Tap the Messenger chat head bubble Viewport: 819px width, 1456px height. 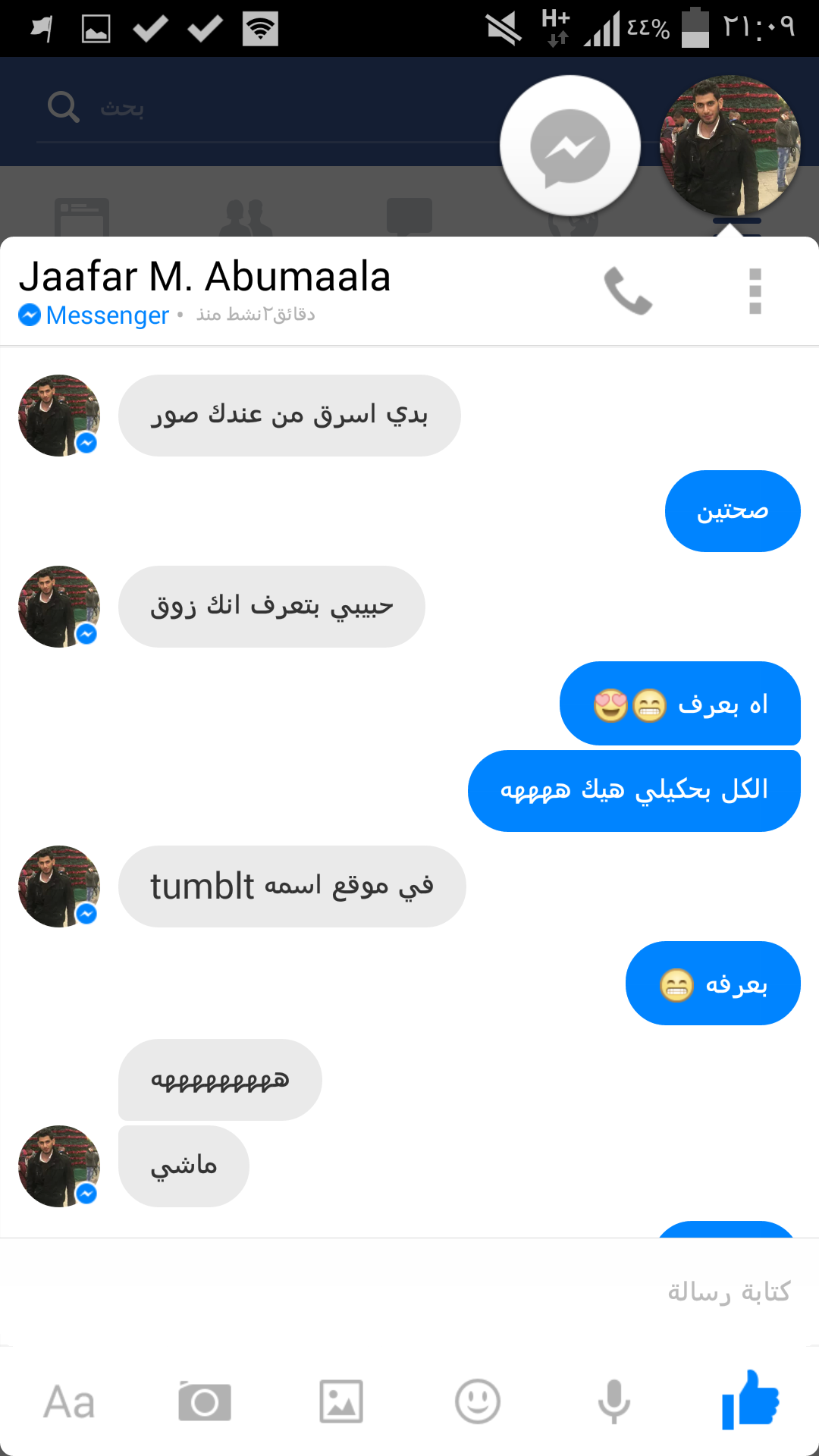[x=570, y=146]
